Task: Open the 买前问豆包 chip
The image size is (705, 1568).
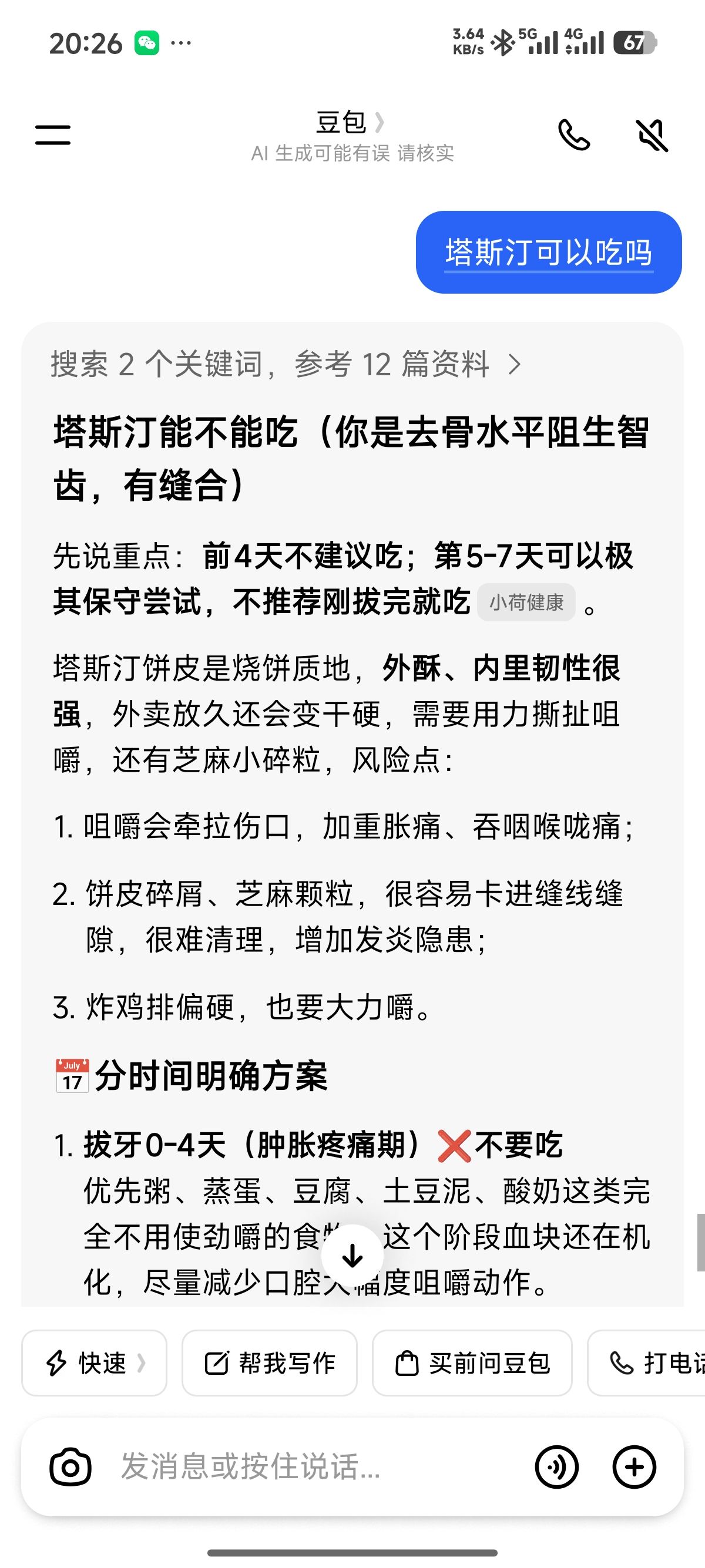Action: (472, 1363)
